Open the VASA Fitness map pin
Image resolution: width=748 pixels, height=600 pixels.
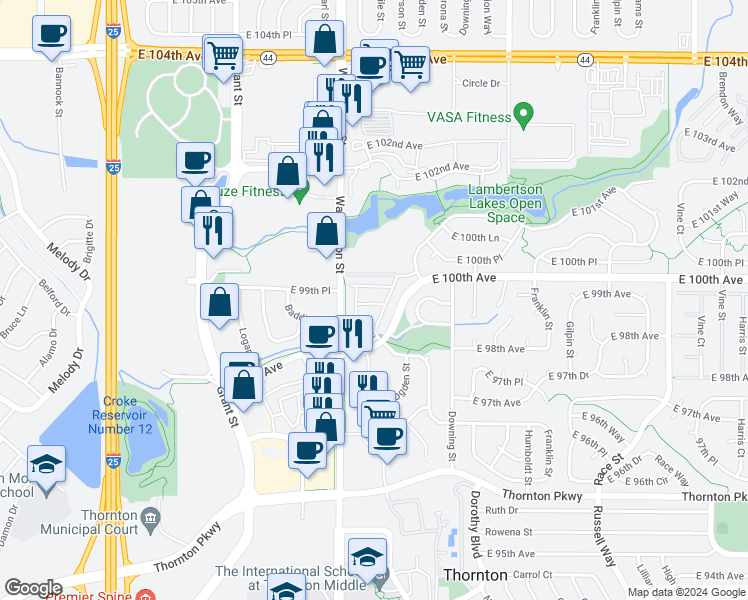tap(522, 115)
